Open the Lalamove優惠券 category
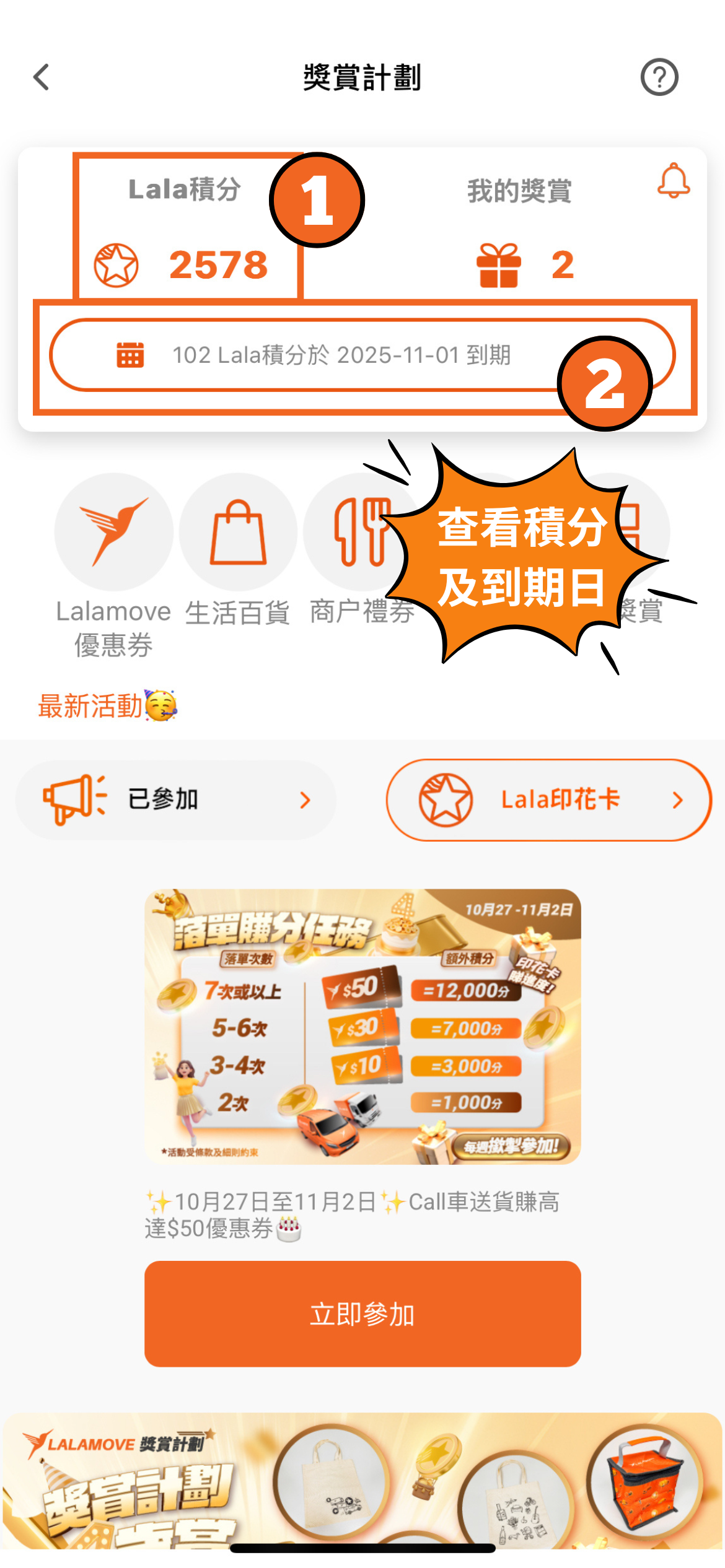725x1568 pixels. 113,533
